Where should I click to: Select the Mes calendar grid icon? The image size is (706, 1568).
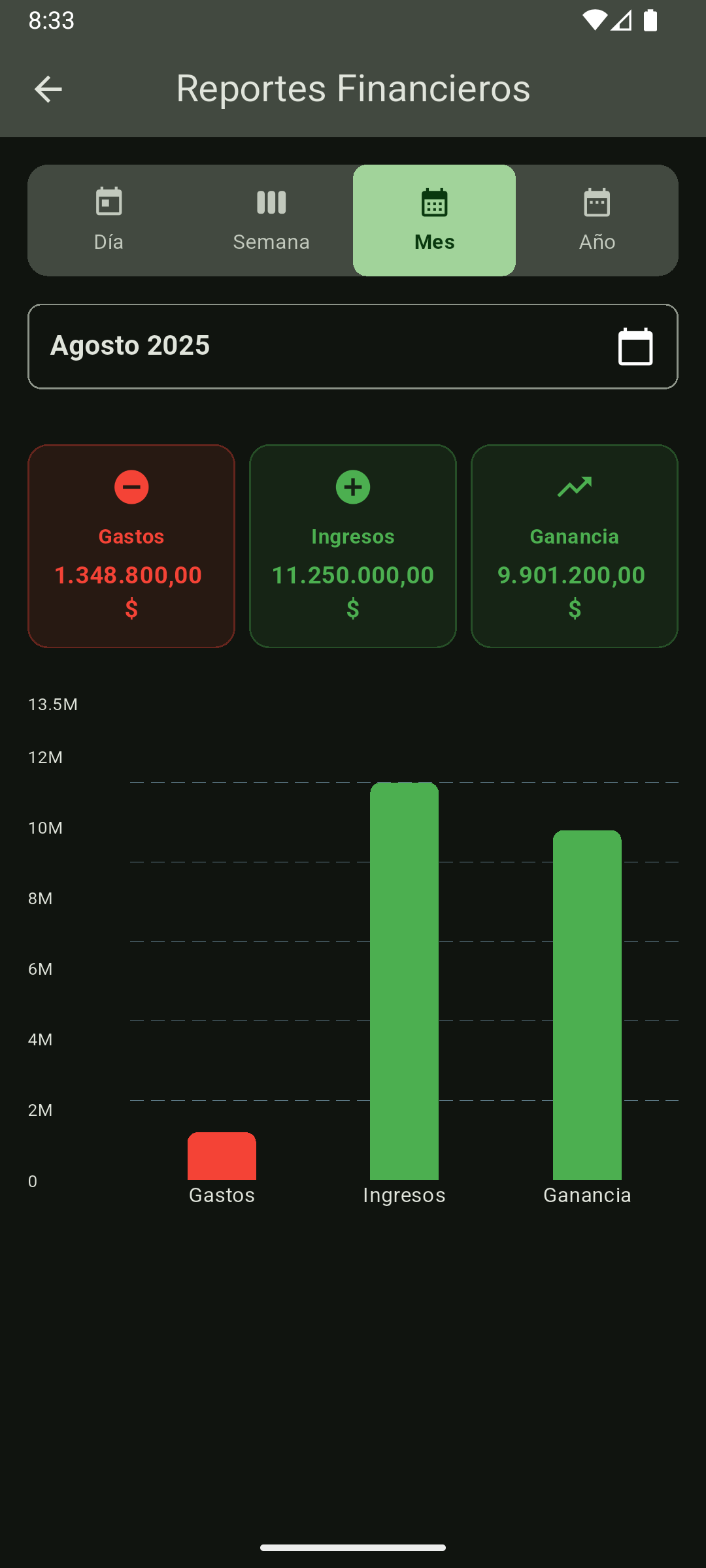coord(433,202)
